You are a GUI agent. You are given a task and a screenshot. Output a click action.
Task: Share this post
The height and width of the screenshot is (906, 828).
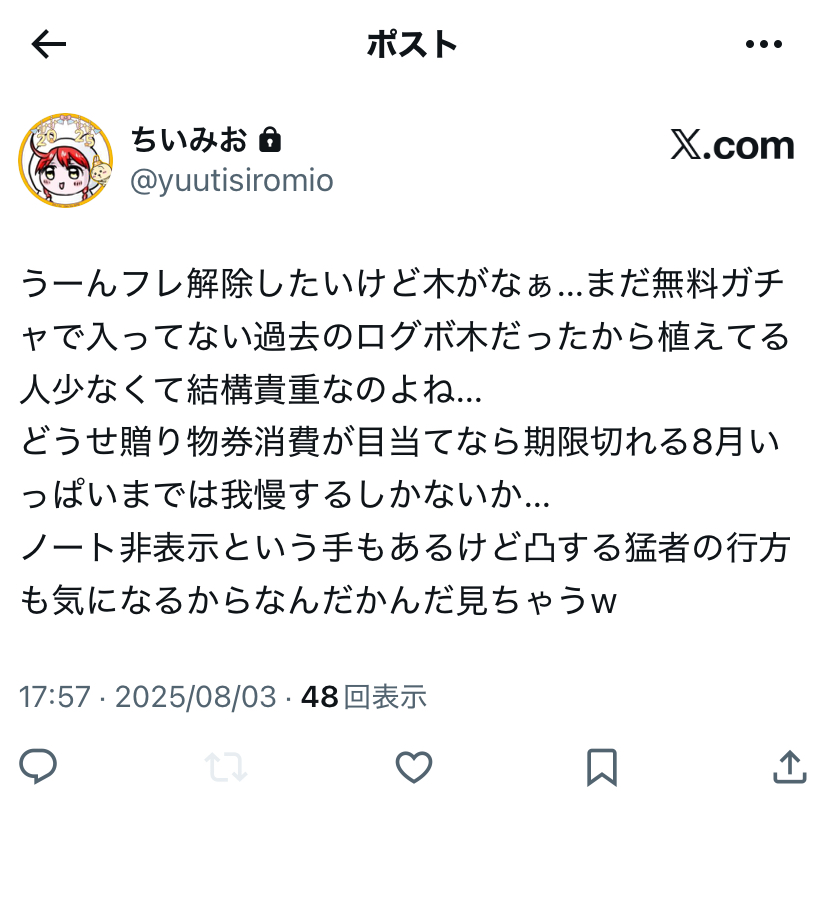789,767
